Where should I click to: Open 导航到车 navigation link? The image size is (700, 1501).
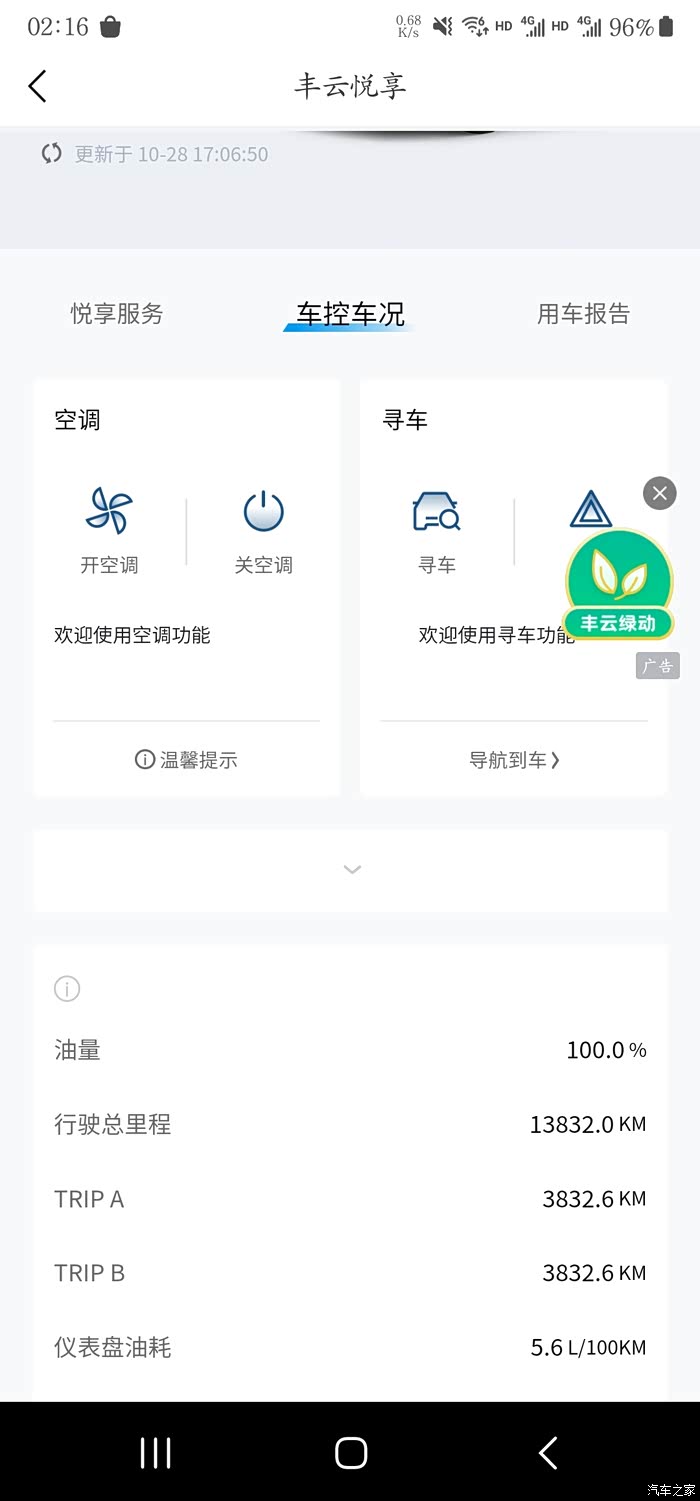click(x=514, y=760)
